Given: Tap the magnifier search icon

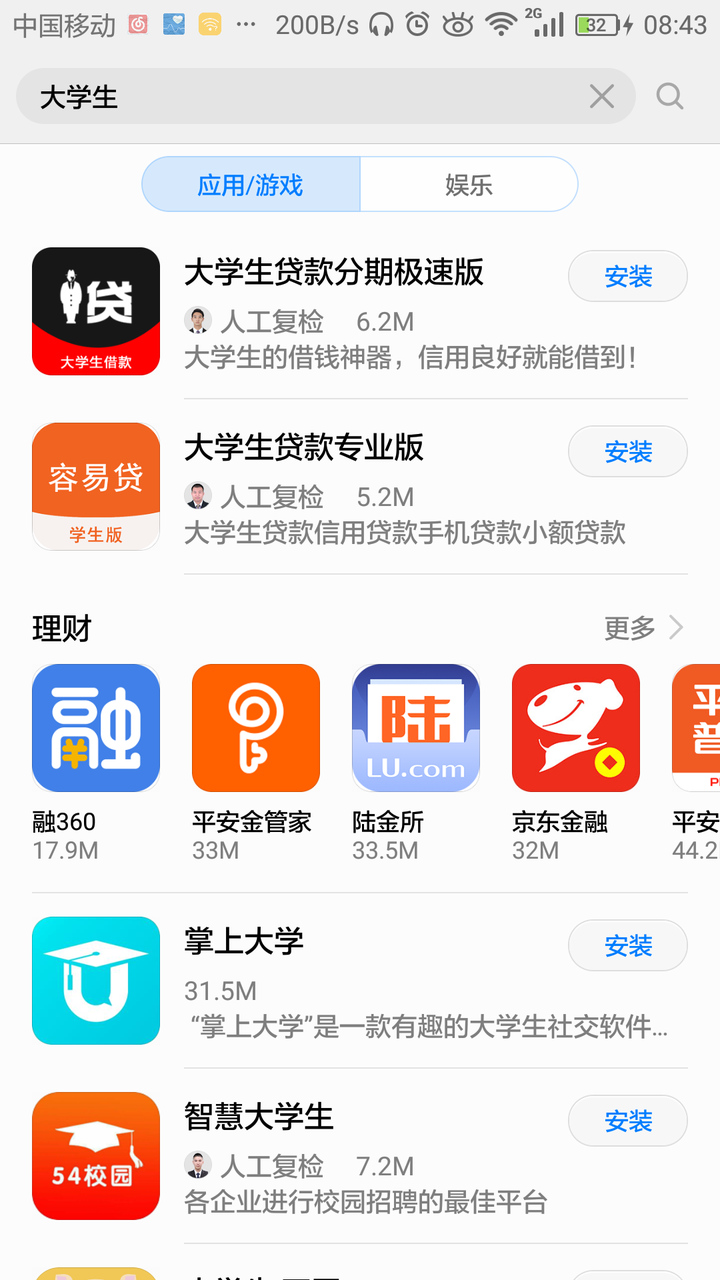Looking at the screenshot, I should [670, 96].
